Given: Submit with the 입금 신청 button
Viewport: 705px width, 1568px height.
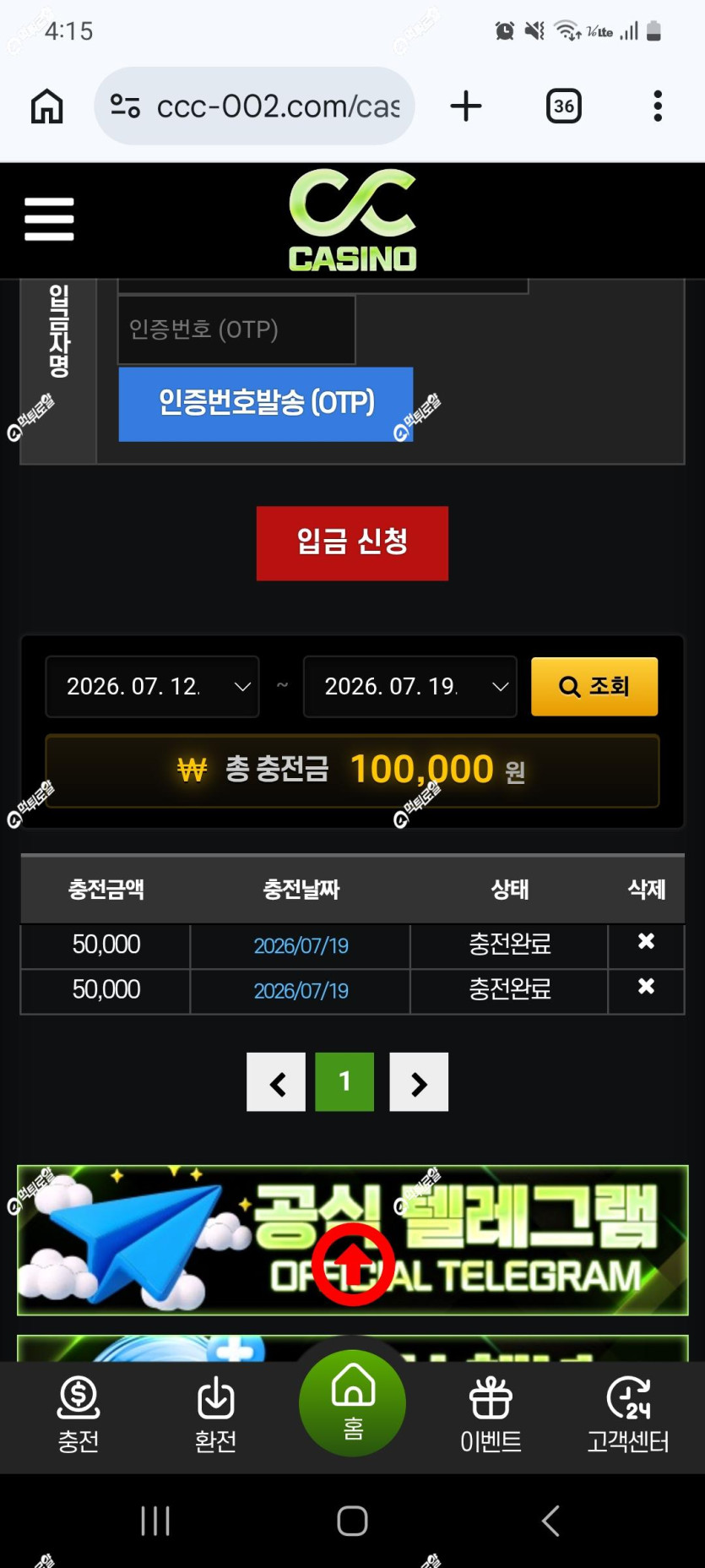Looking at the screenshot, I should tap(352, 543).
